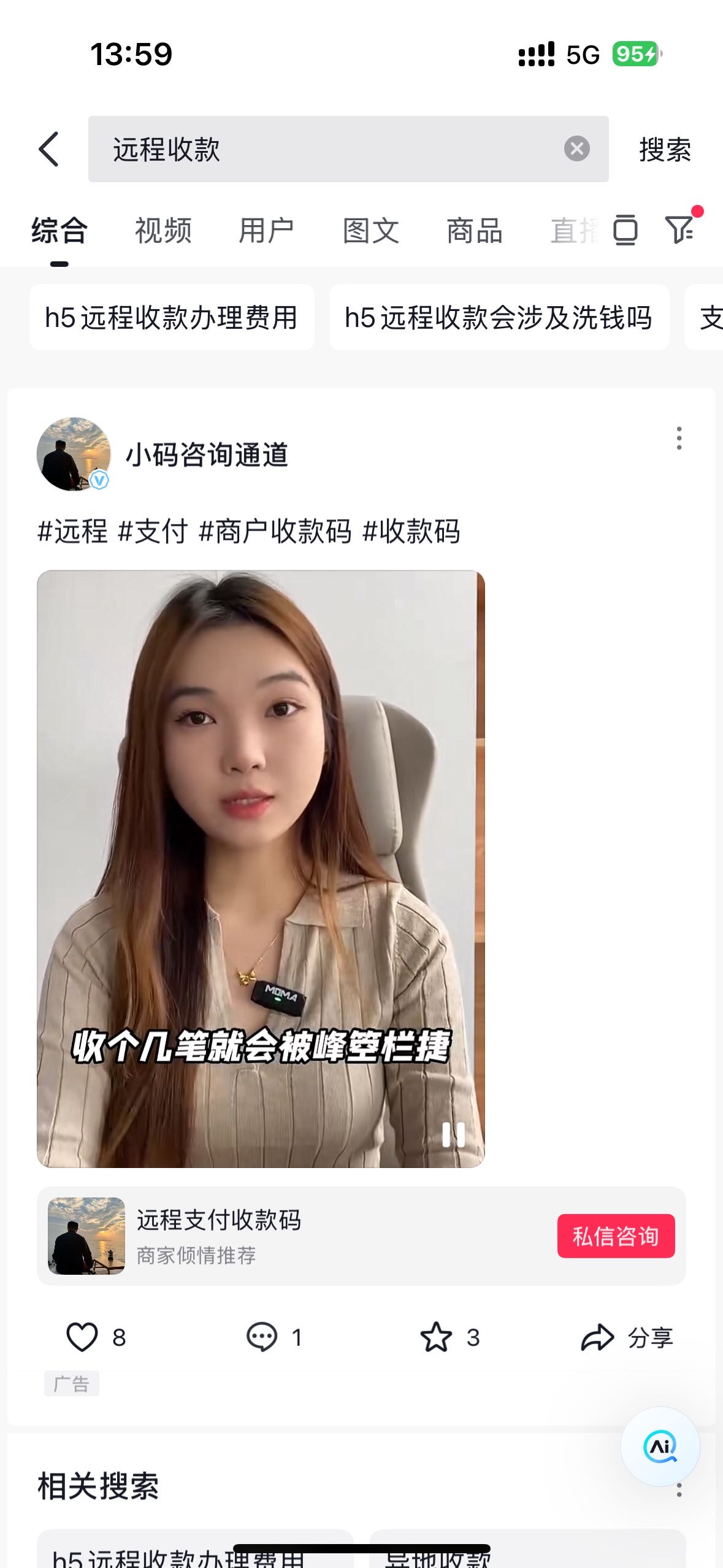Tap the 搜索 search button

click(665, 150)
